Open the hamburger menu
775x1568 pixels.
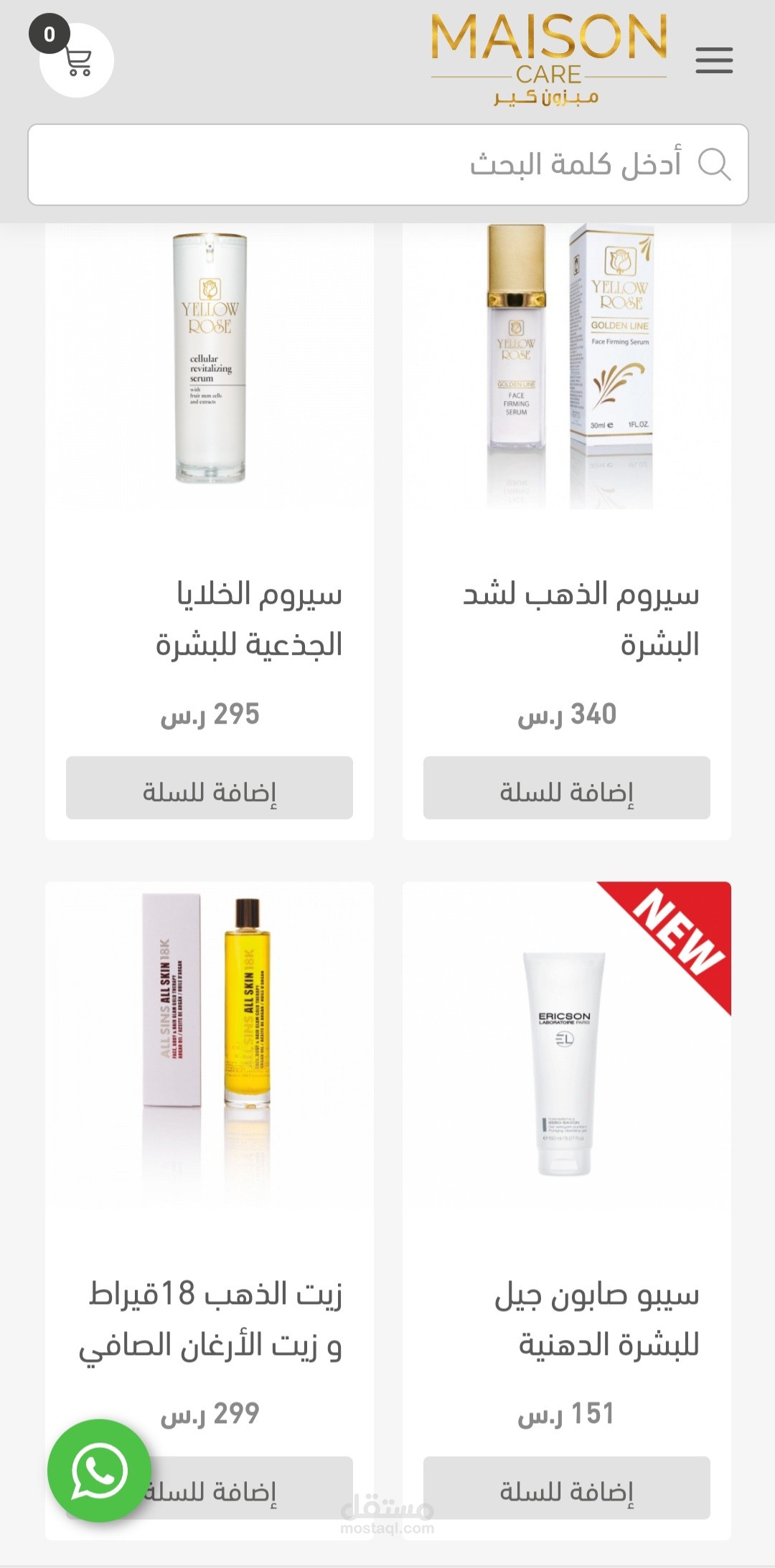(x=714, y=60)
